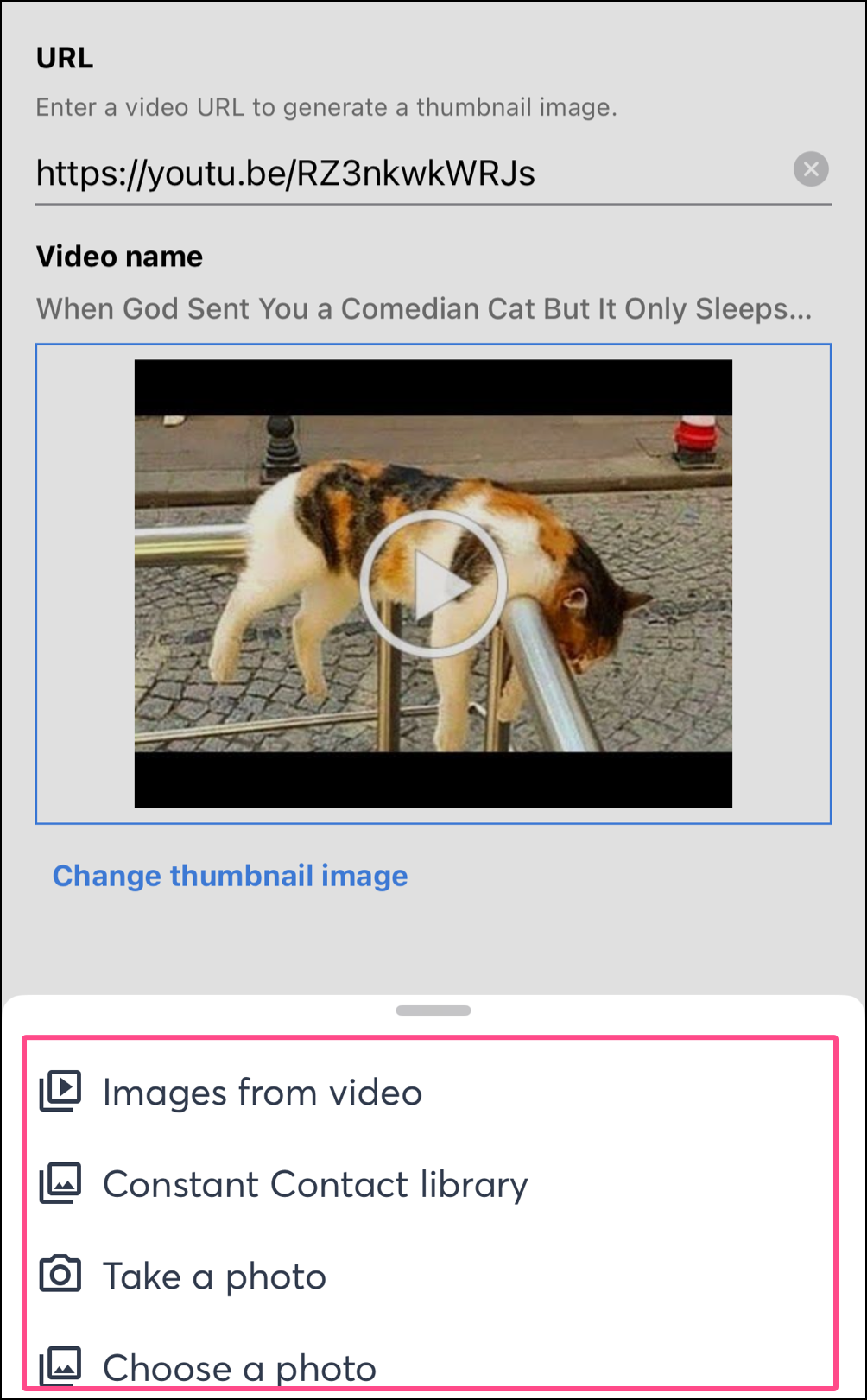
Task: Tap the cat video thumbnail preview
Action: 433,584
